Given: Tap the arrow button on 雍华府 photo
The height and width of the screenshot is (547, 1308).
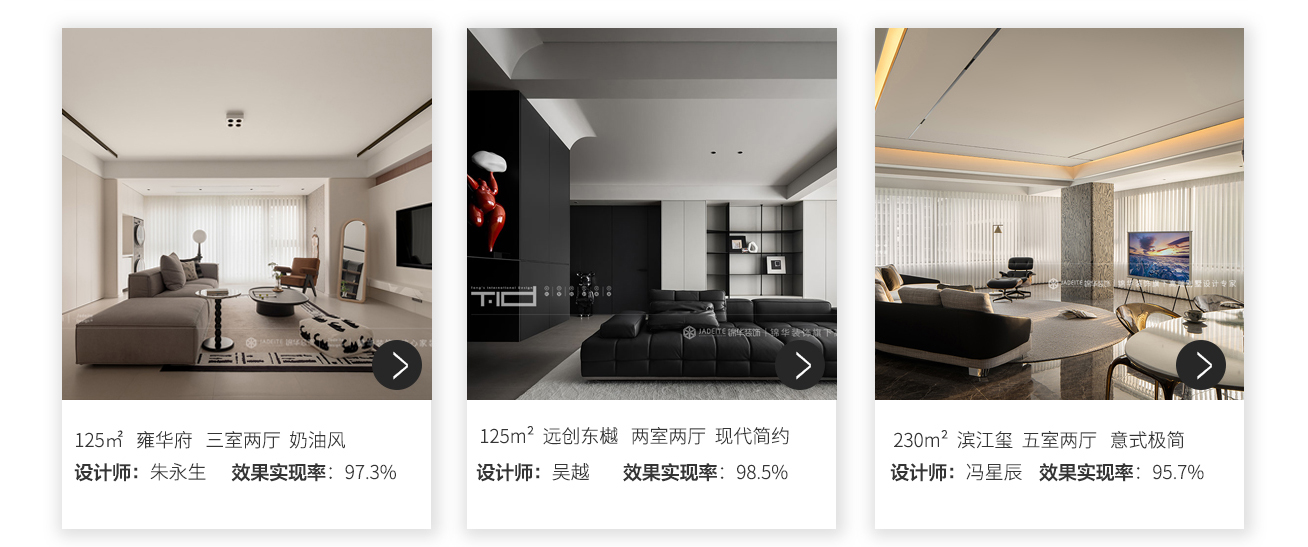Looking at the screenshot, I should point(397,365).
